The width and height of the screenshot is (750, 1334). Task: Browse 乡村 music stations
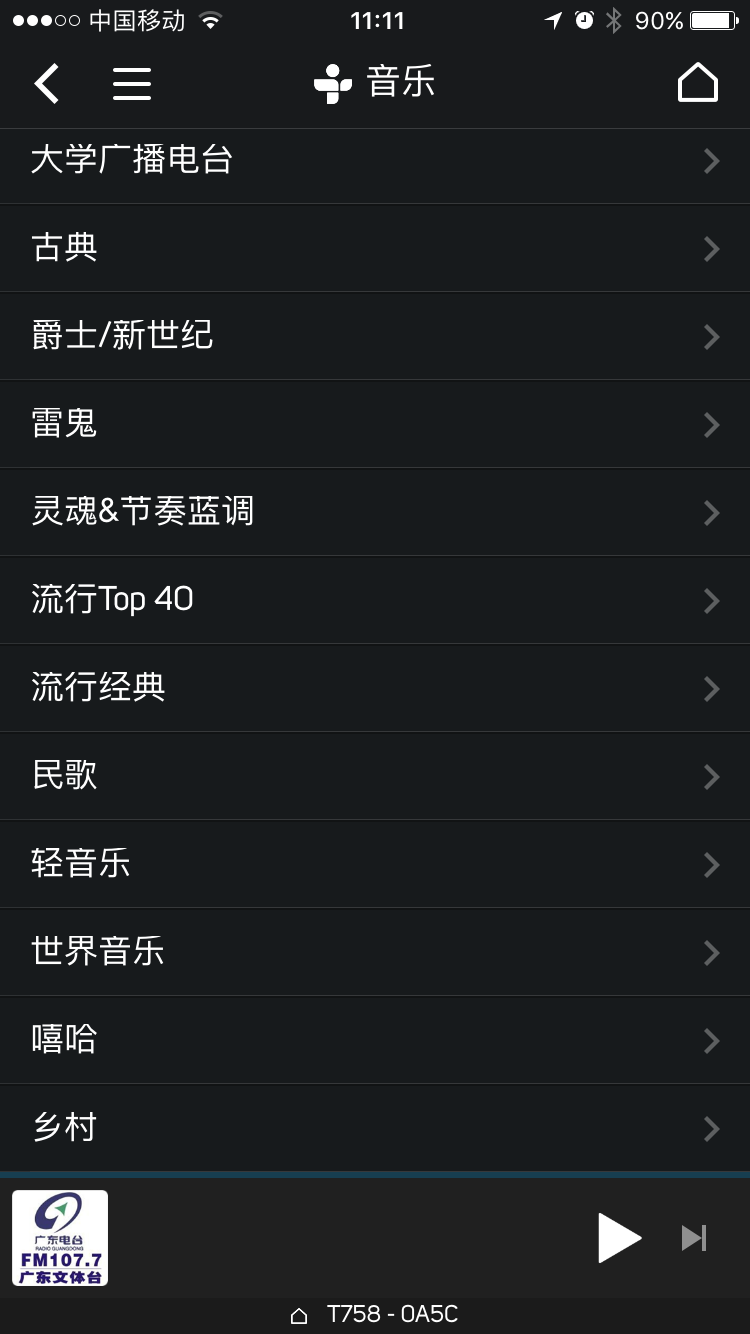click(x=375, y=1128)
